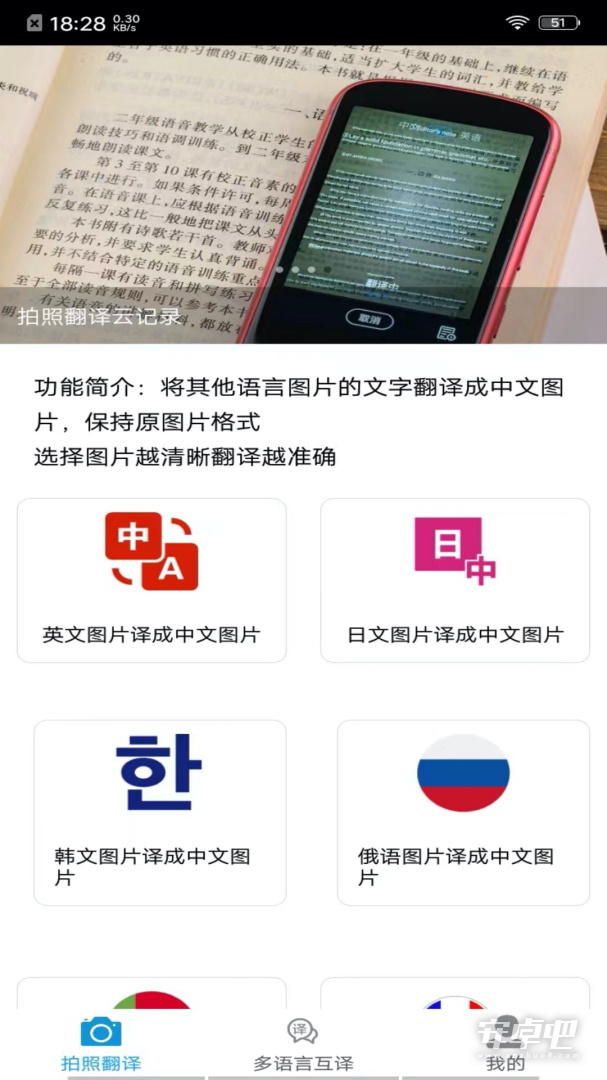
Task: Go to the 我的 tab
Action: click(505, 1045)
